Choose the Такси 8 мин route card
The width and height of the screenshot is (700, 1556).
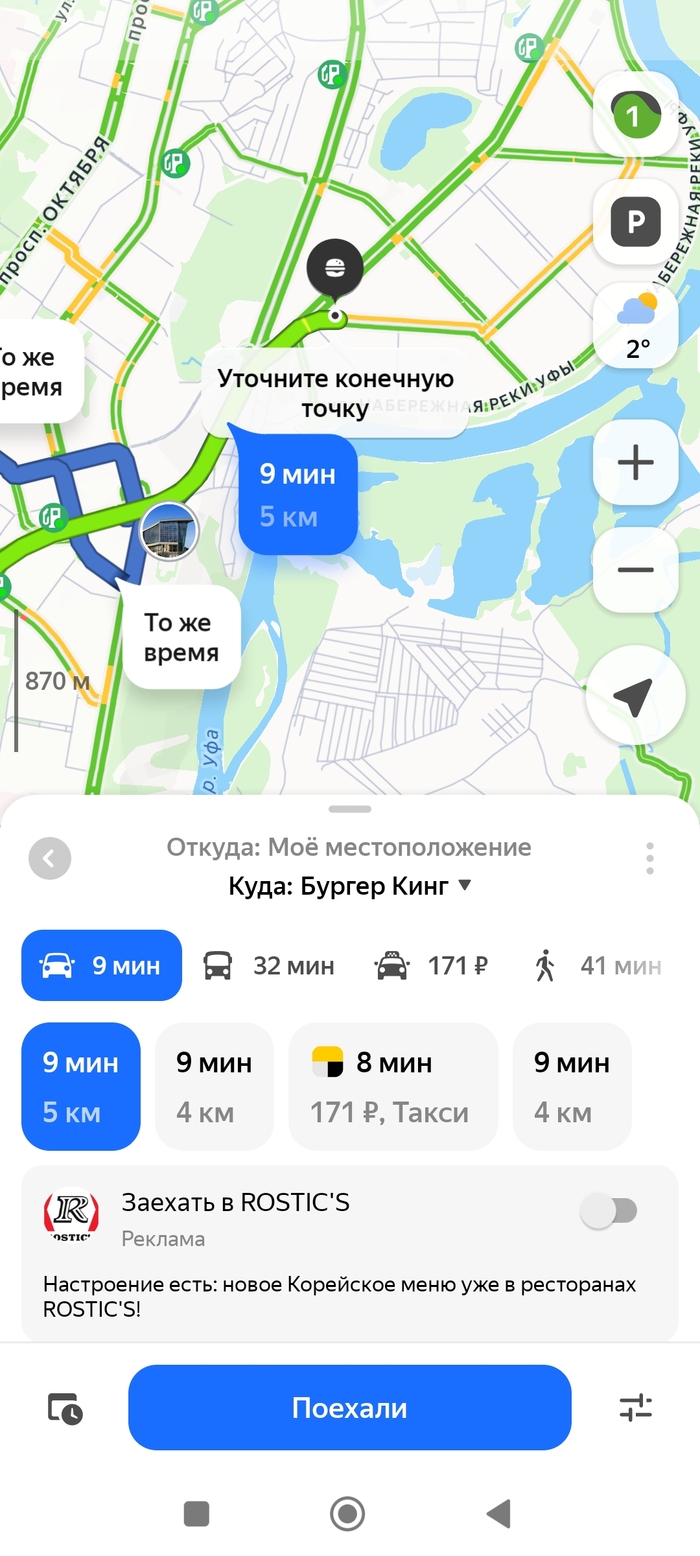tap(392, 1087)
